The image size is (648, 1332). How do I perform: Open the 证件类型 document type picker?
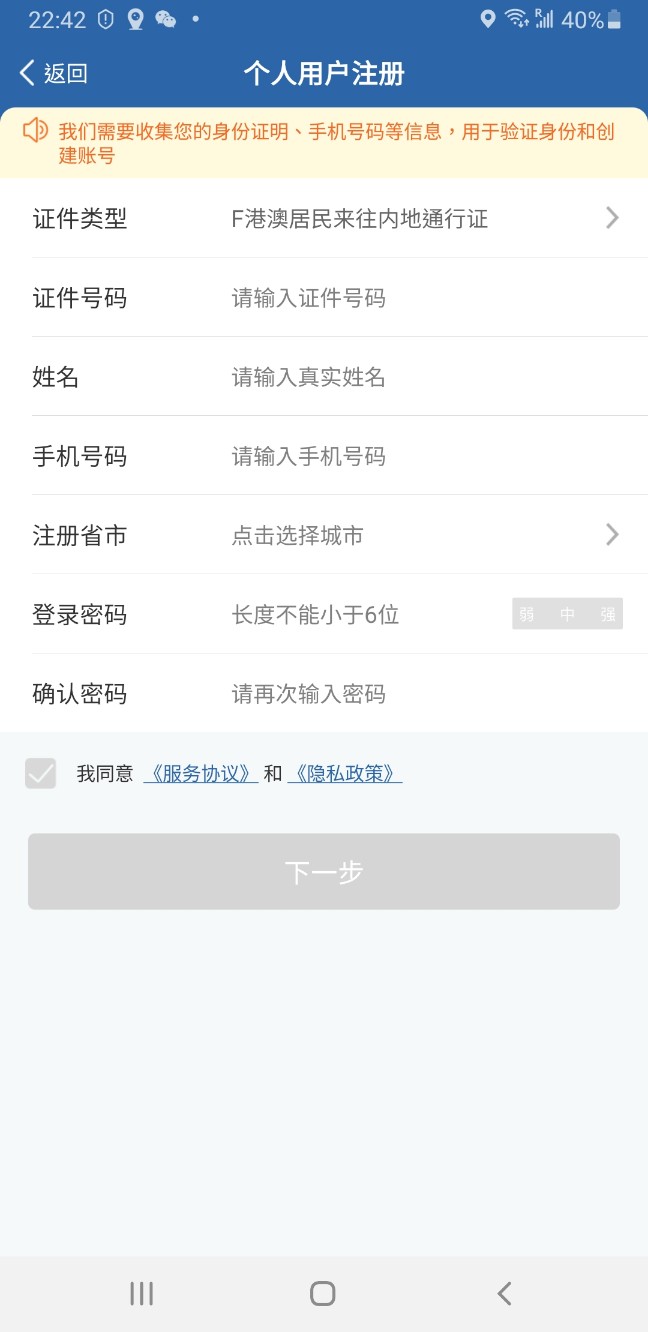pyautogui.click(x=420, y=218)
